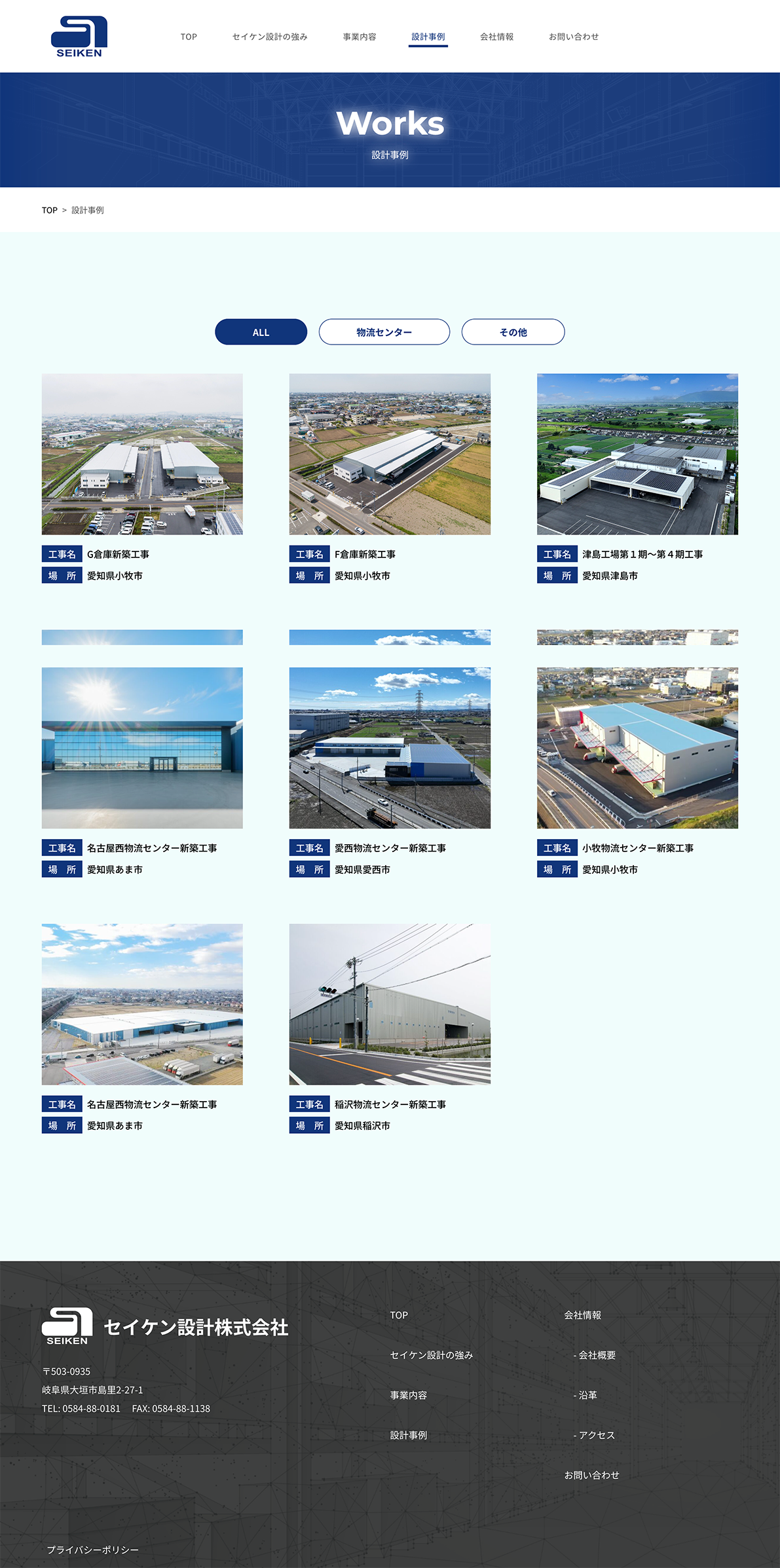The image size is (780, 1568).
Task: Open アクセス in the footer
Action: pos(597,1435)
